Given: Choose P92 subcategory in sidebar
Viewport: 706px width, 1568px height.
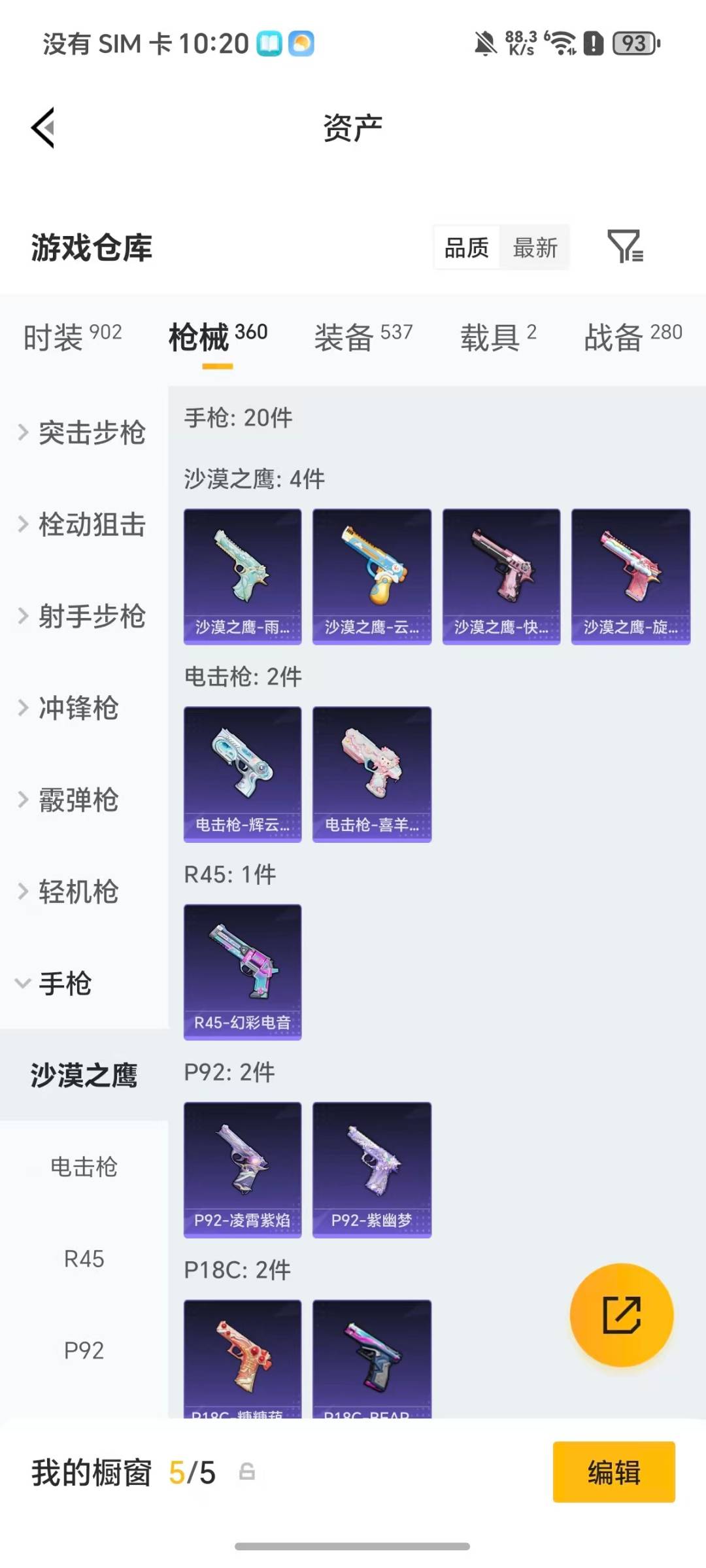Looking at the screenshot, I should tap(83, 1350).
